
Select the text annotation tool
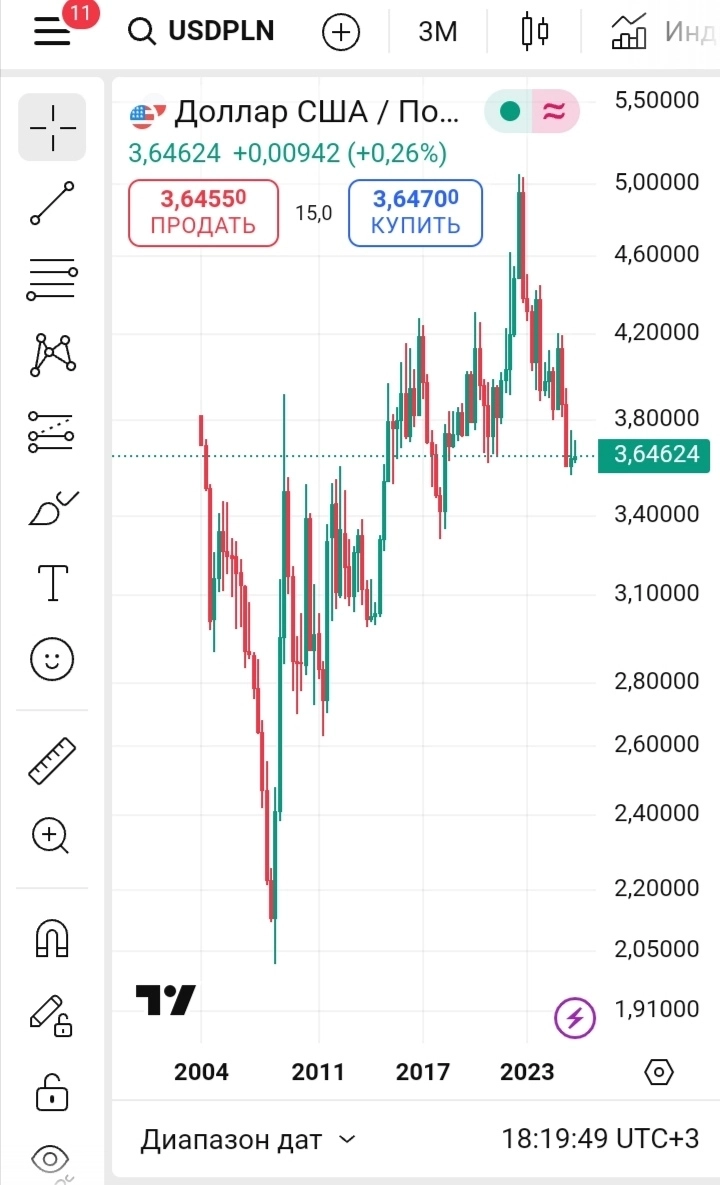[51, 582]
